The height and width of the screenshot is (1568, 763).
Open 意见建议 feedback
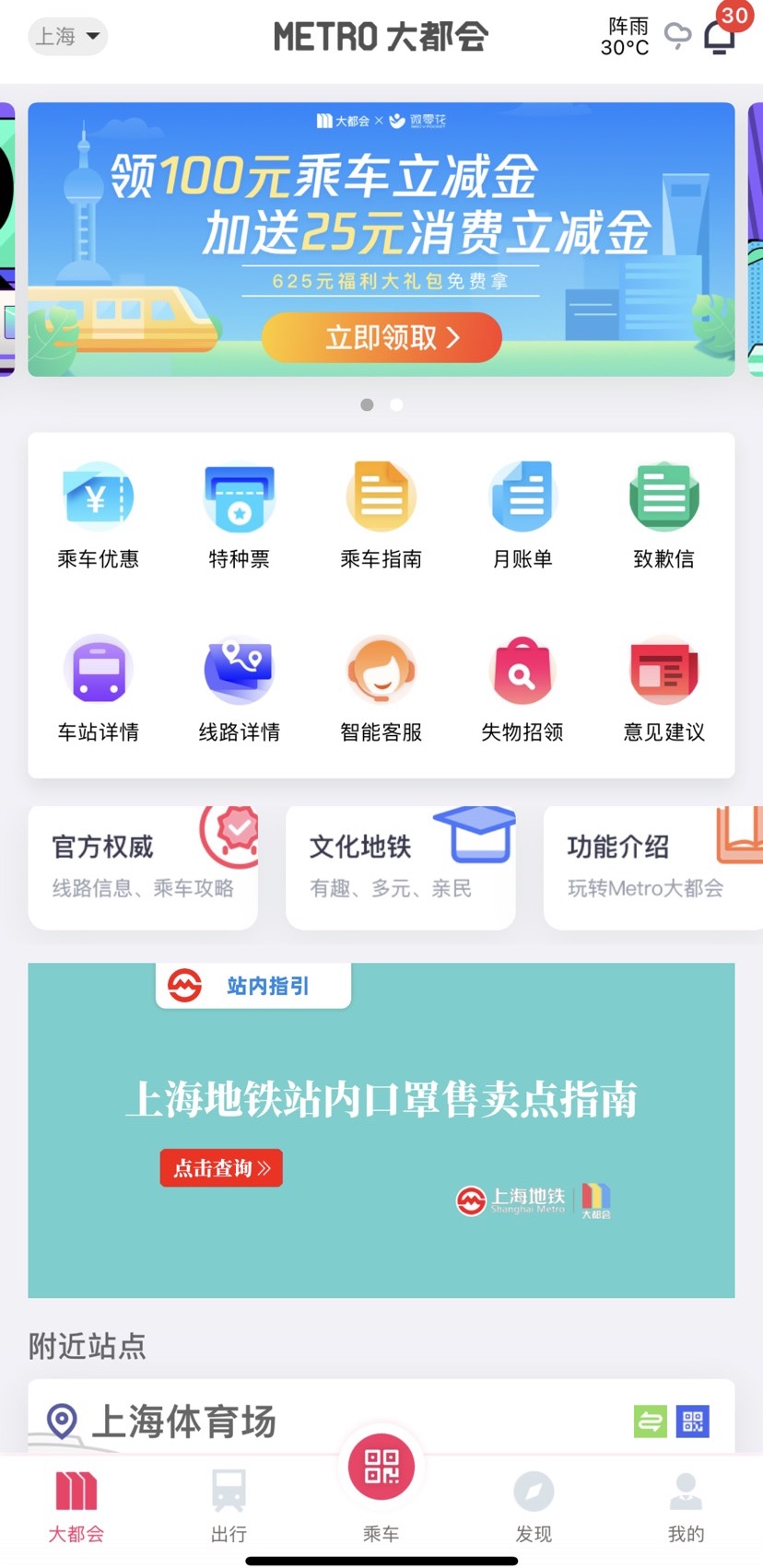click(x=663, y=689)
